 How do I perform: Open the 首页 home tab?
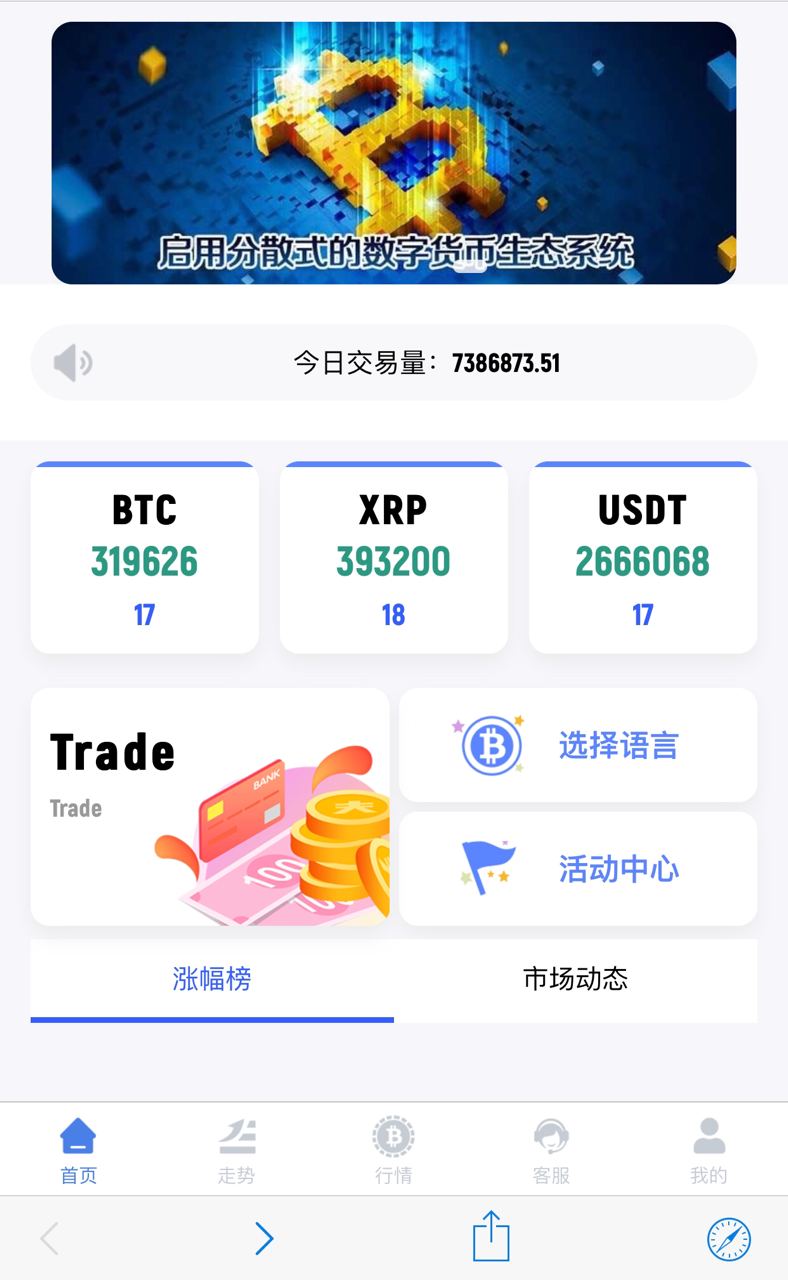pyautogui.click(x=78, y=1150)
